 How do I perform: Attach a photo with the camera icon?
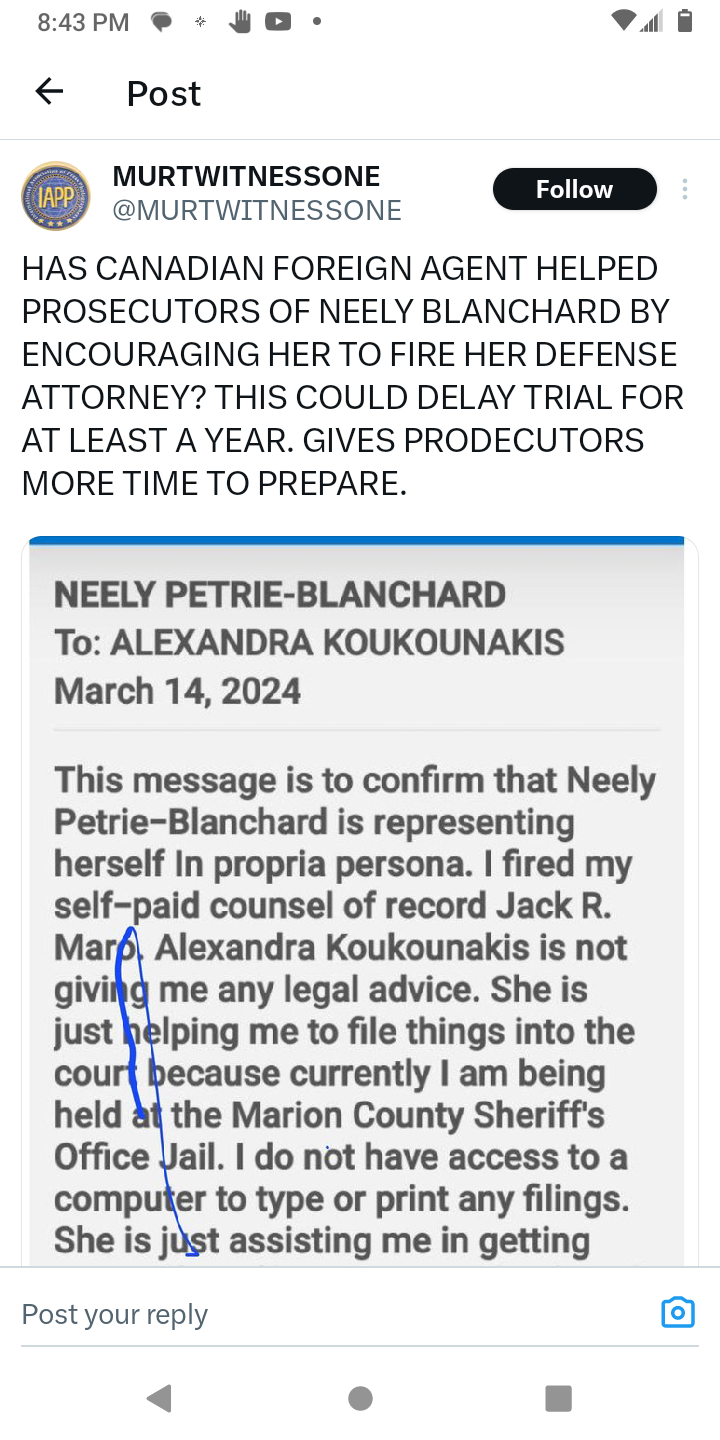coord(677,1312)
